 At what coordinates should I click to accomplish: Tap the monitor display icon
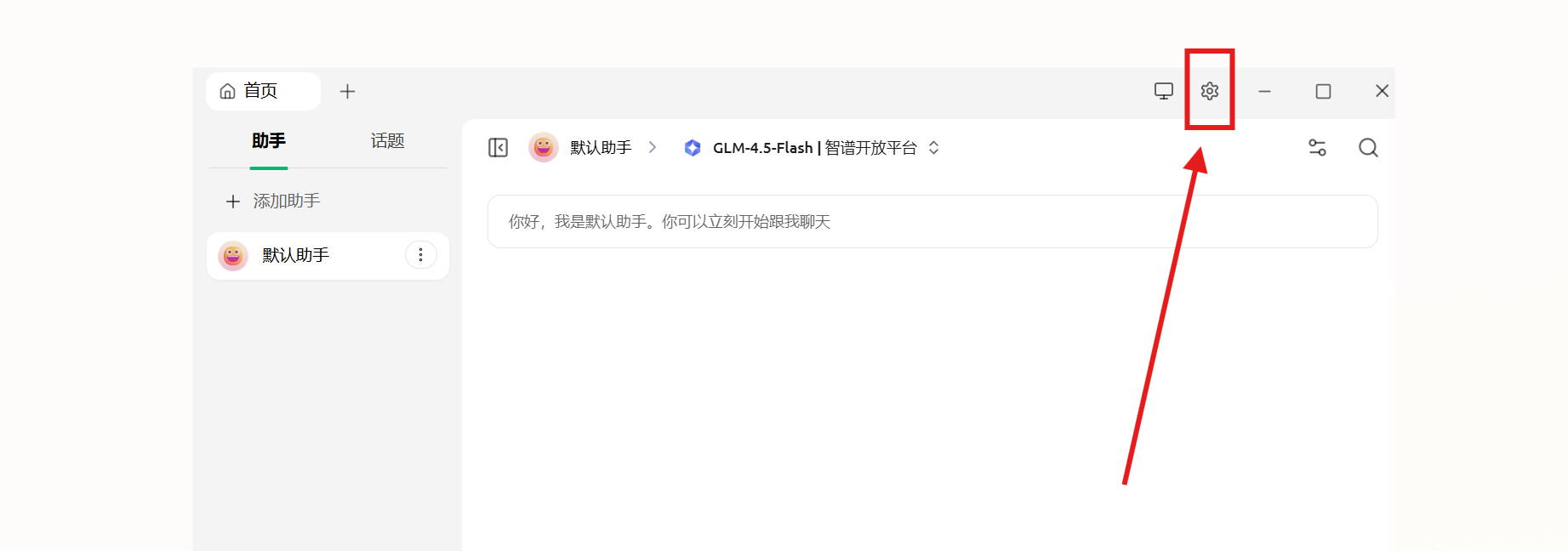tap(1163, 91)
